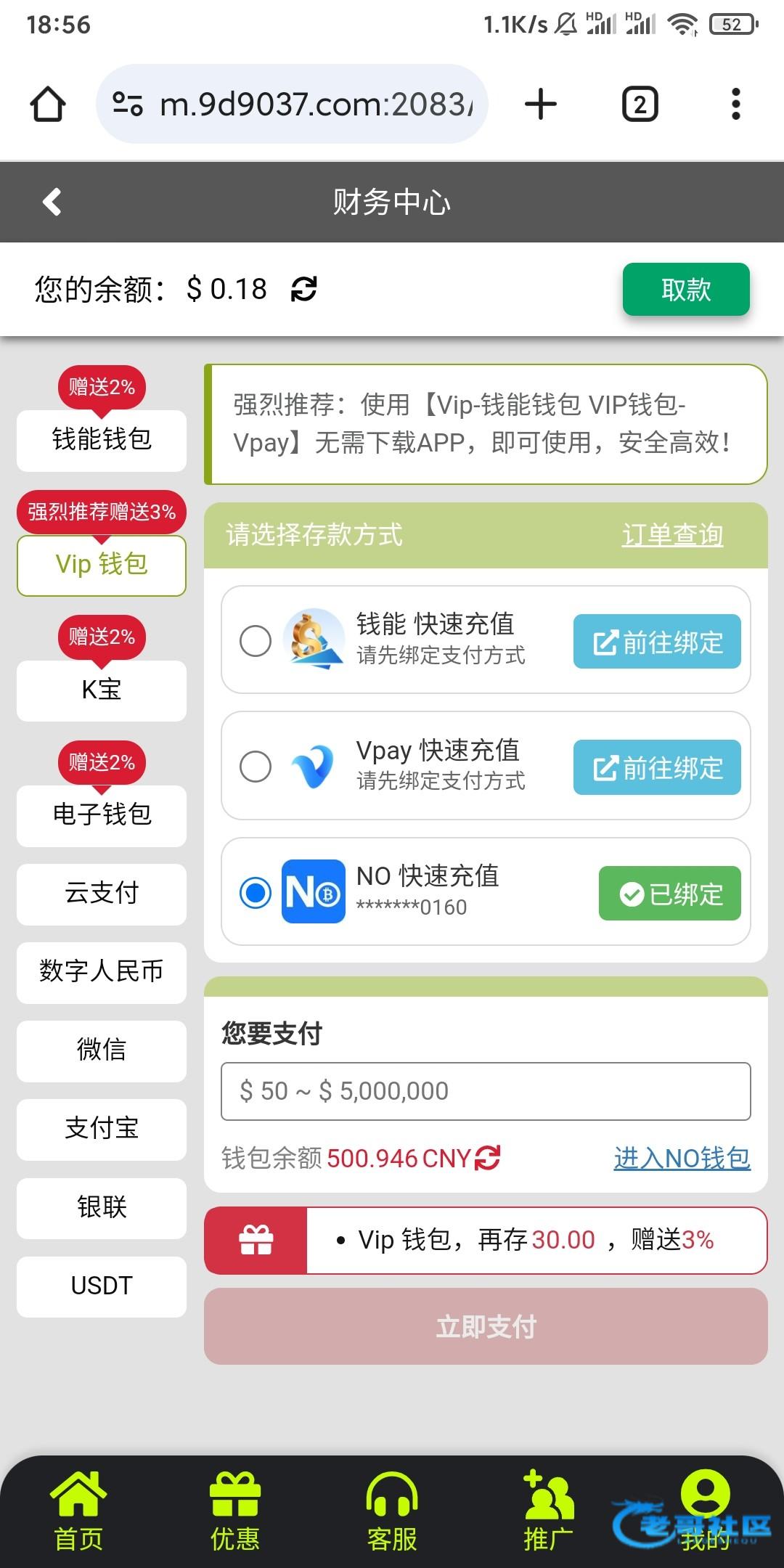Open browser overflow menu
The image size is (784, 1568).
pos(735,104)
